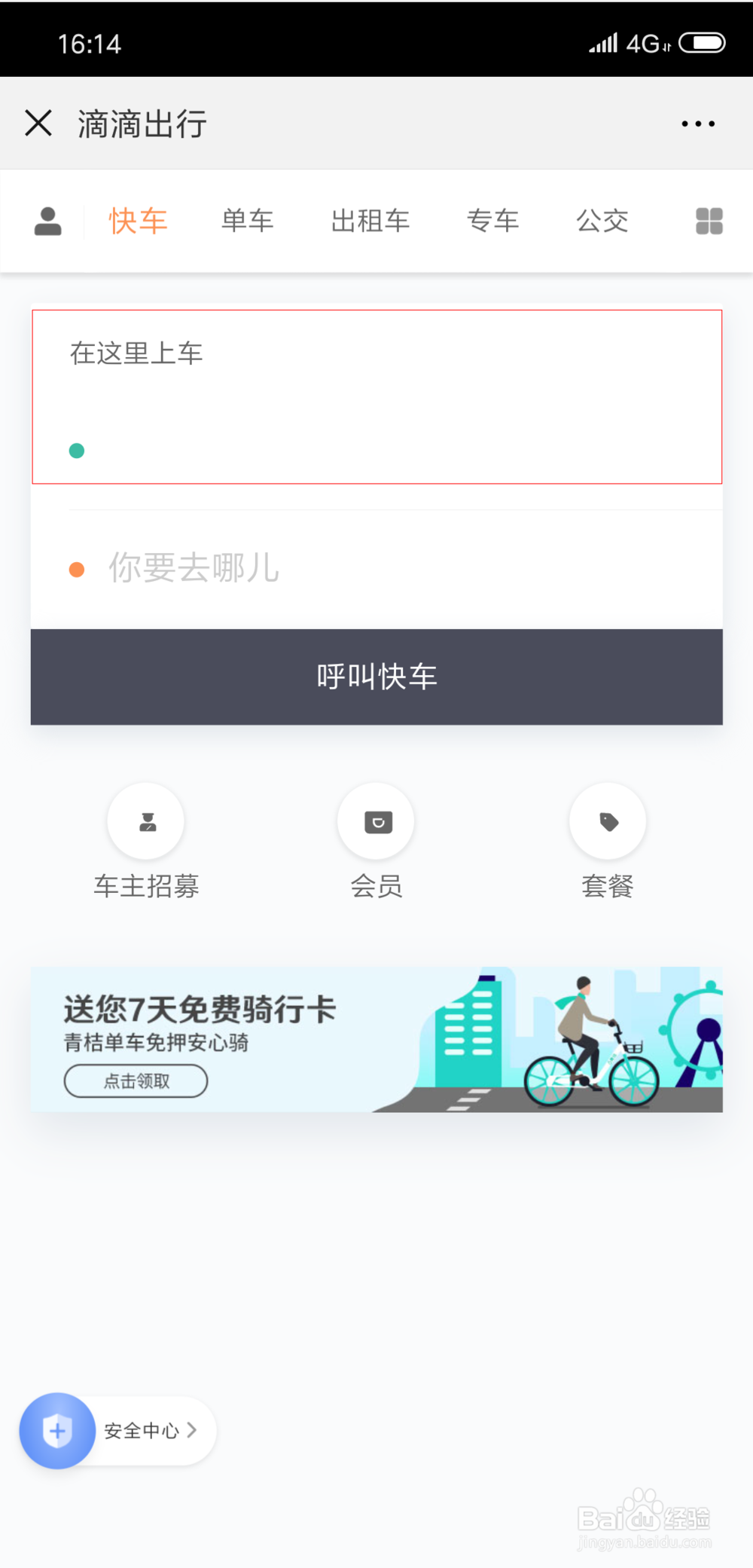Switch to the 出租车 taxi tab
Screen dimensions: 753x1568
tap(370, 220)
